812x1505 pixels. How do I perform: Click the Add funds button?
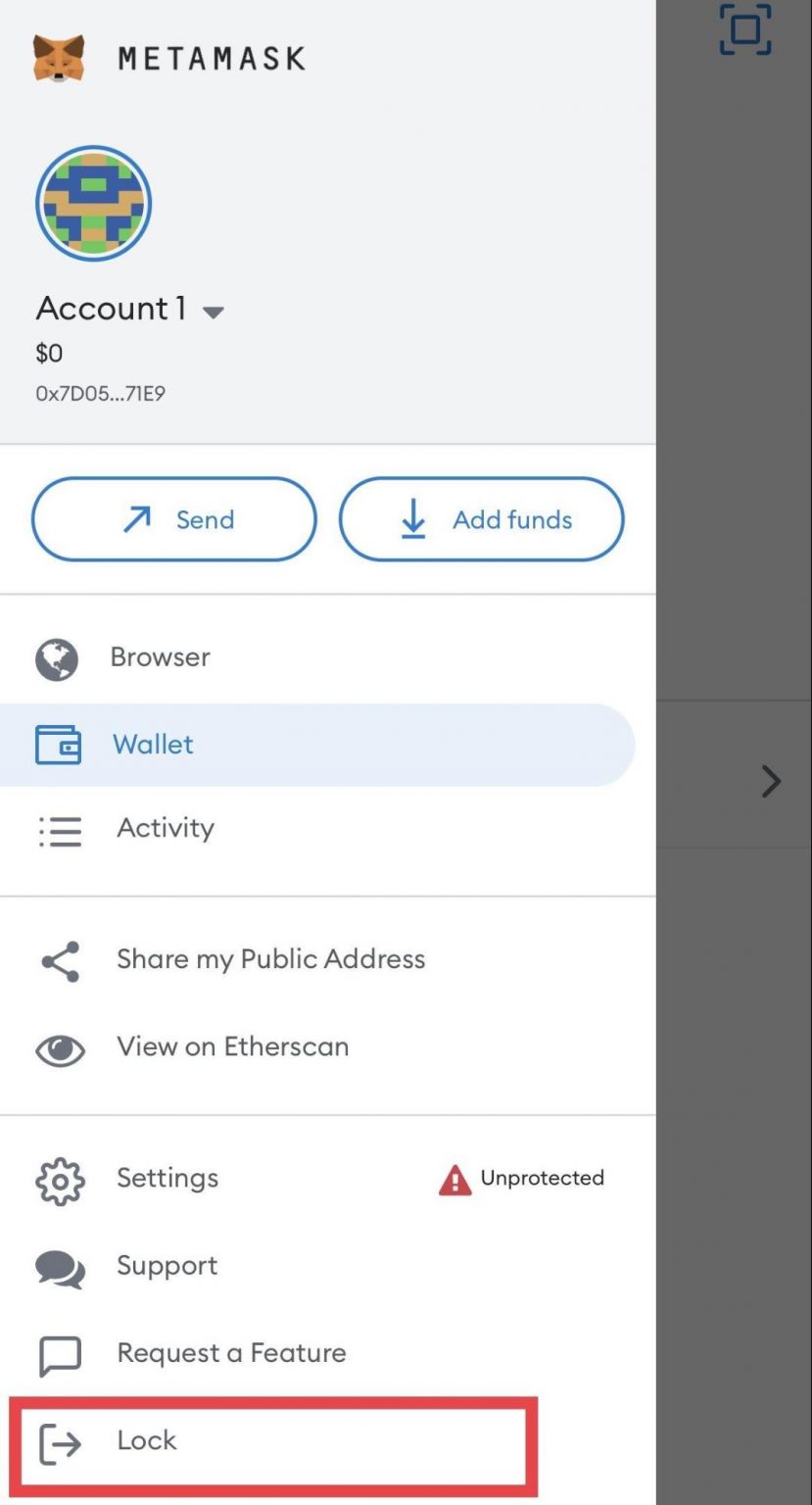(481, 519)
